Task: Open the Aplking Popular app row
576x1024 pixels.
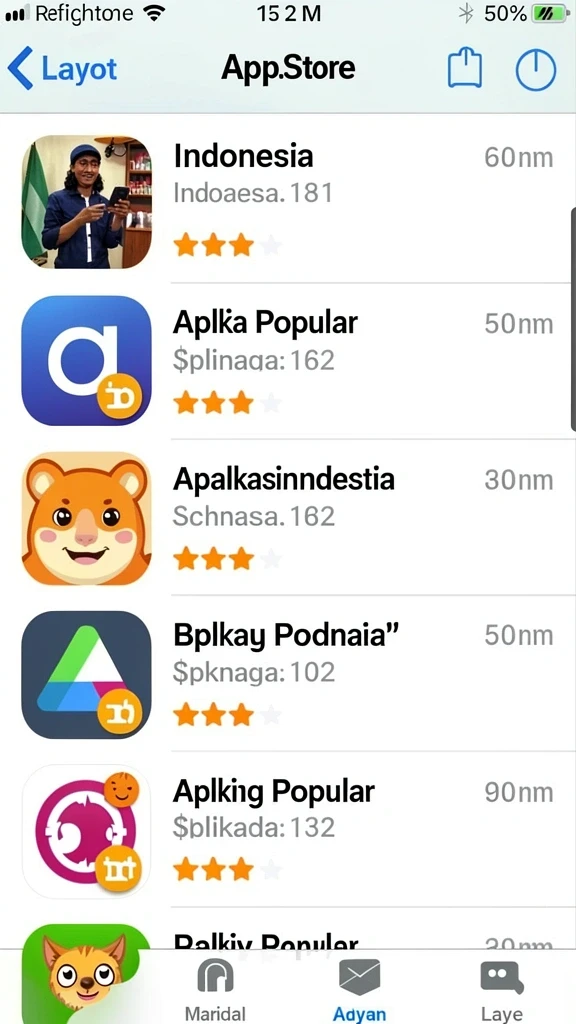Action: tap(288, 829)
